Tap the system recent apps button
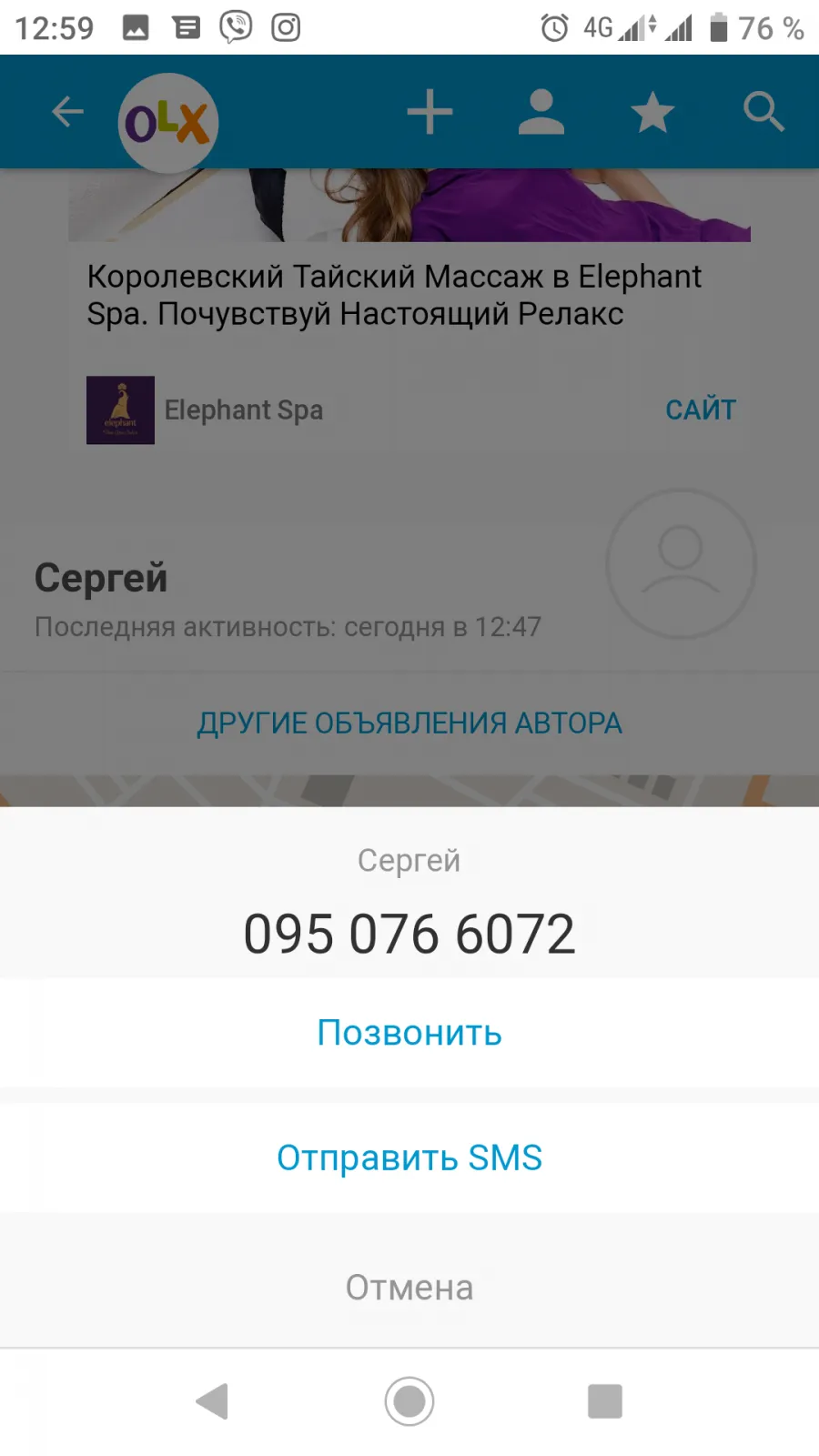Viewport: 819px width, 1456px height. point(605,1401)
